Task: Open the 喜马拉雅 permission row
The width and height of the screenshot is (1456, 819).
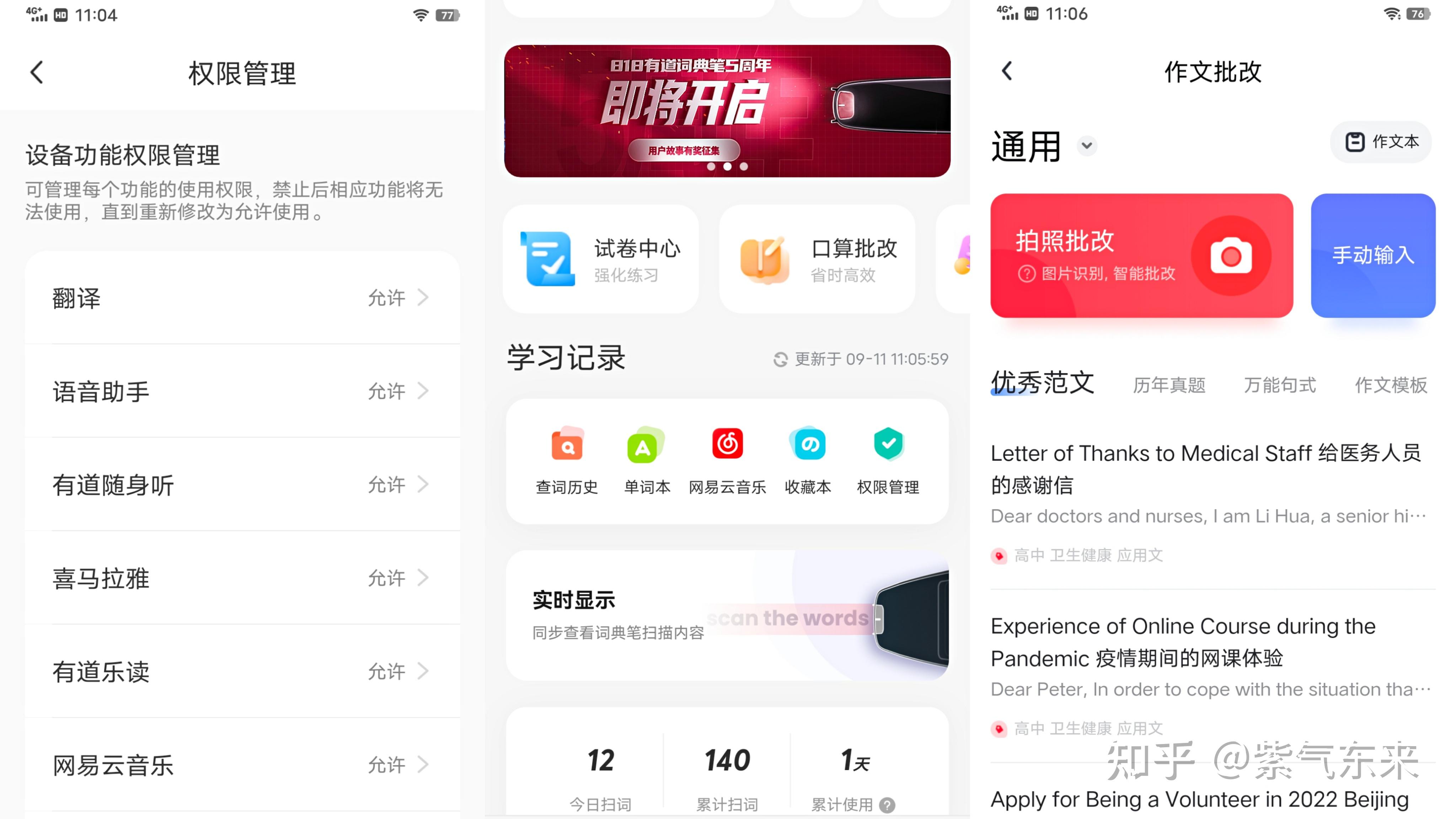Action: (x=242, y=578)
